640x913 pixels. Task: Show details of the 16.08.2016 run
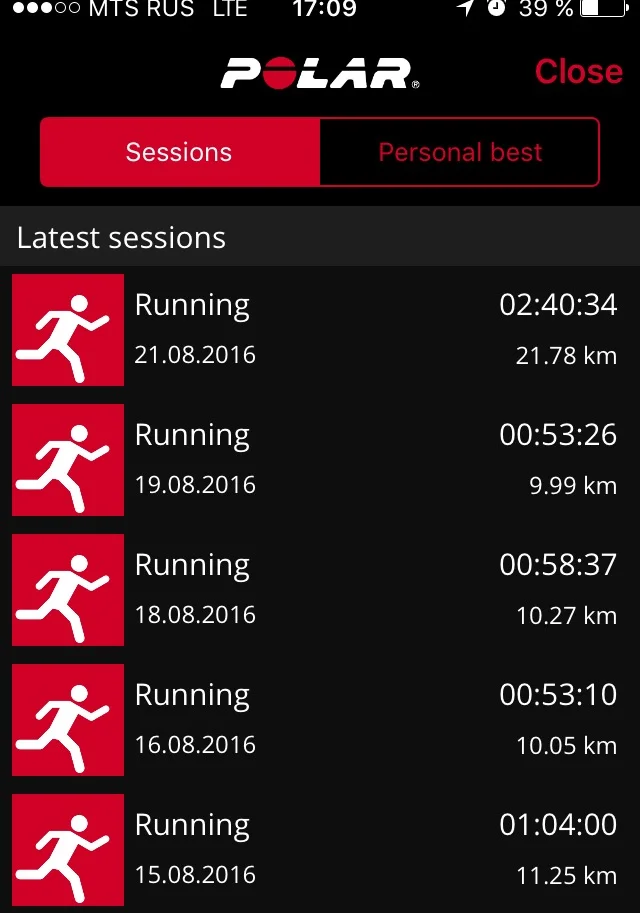tap(320, 719)
